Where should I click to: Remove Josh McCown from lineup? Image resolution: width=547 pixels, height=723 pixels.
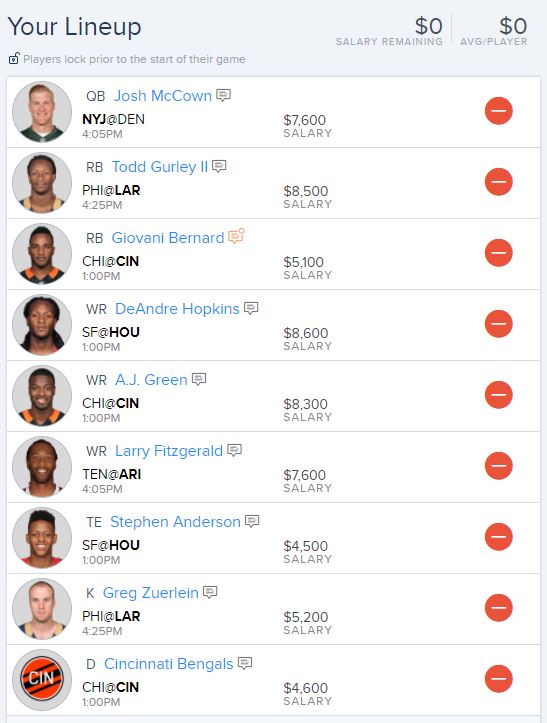tap(499, 111)
